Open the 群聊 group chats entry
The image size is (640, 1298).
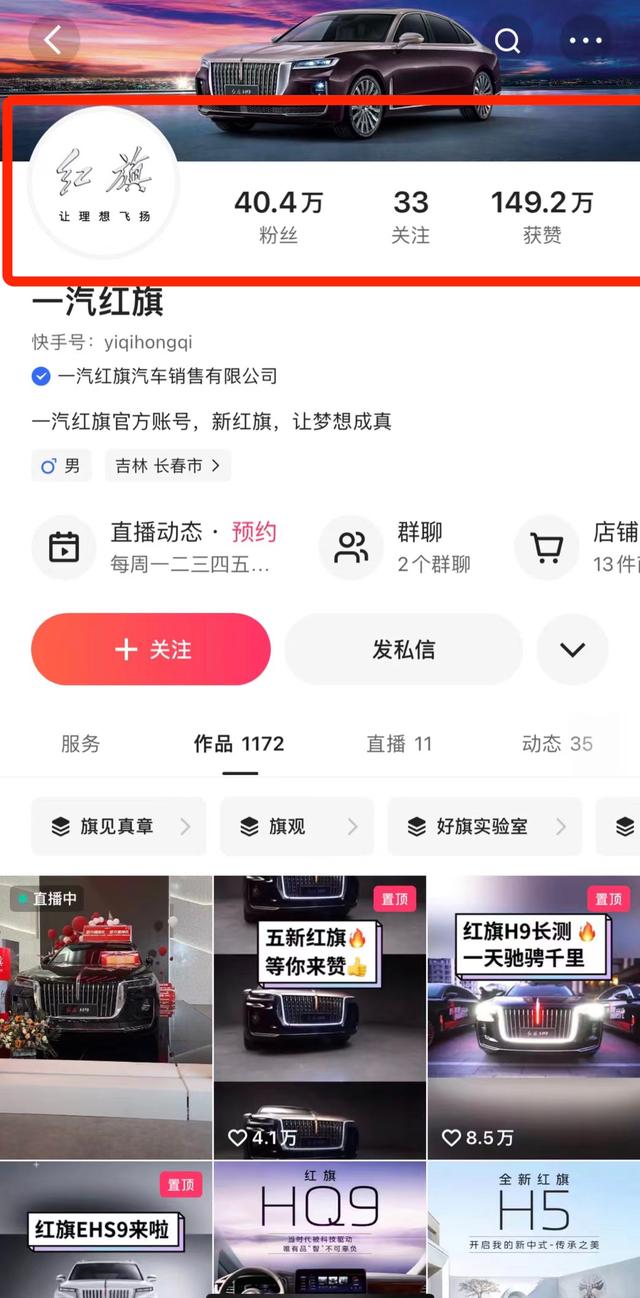tap(400, 547)
